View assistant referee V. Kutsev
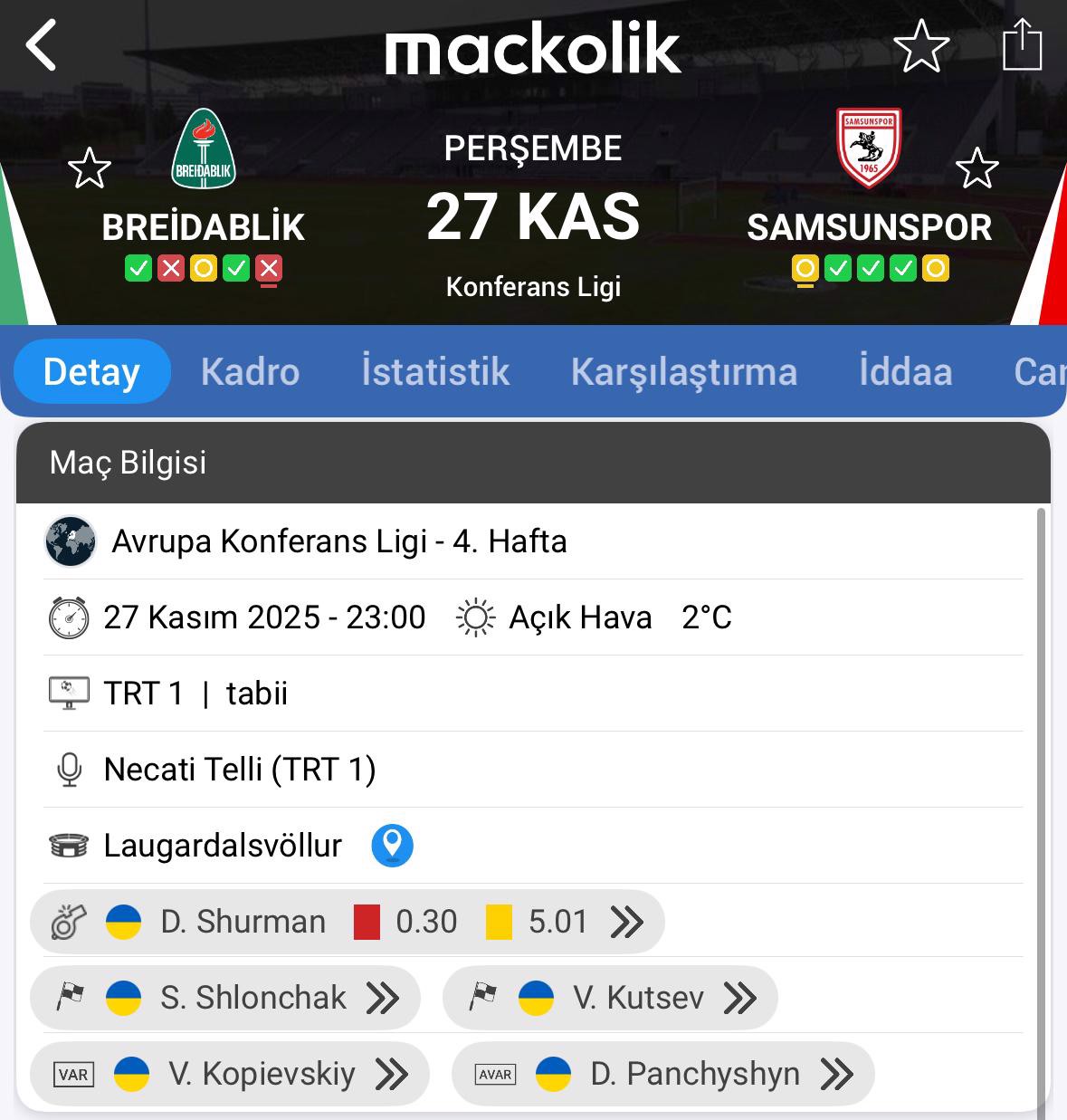The image size is (1067, 1120). pyautogui.click(x=610, y=998)
